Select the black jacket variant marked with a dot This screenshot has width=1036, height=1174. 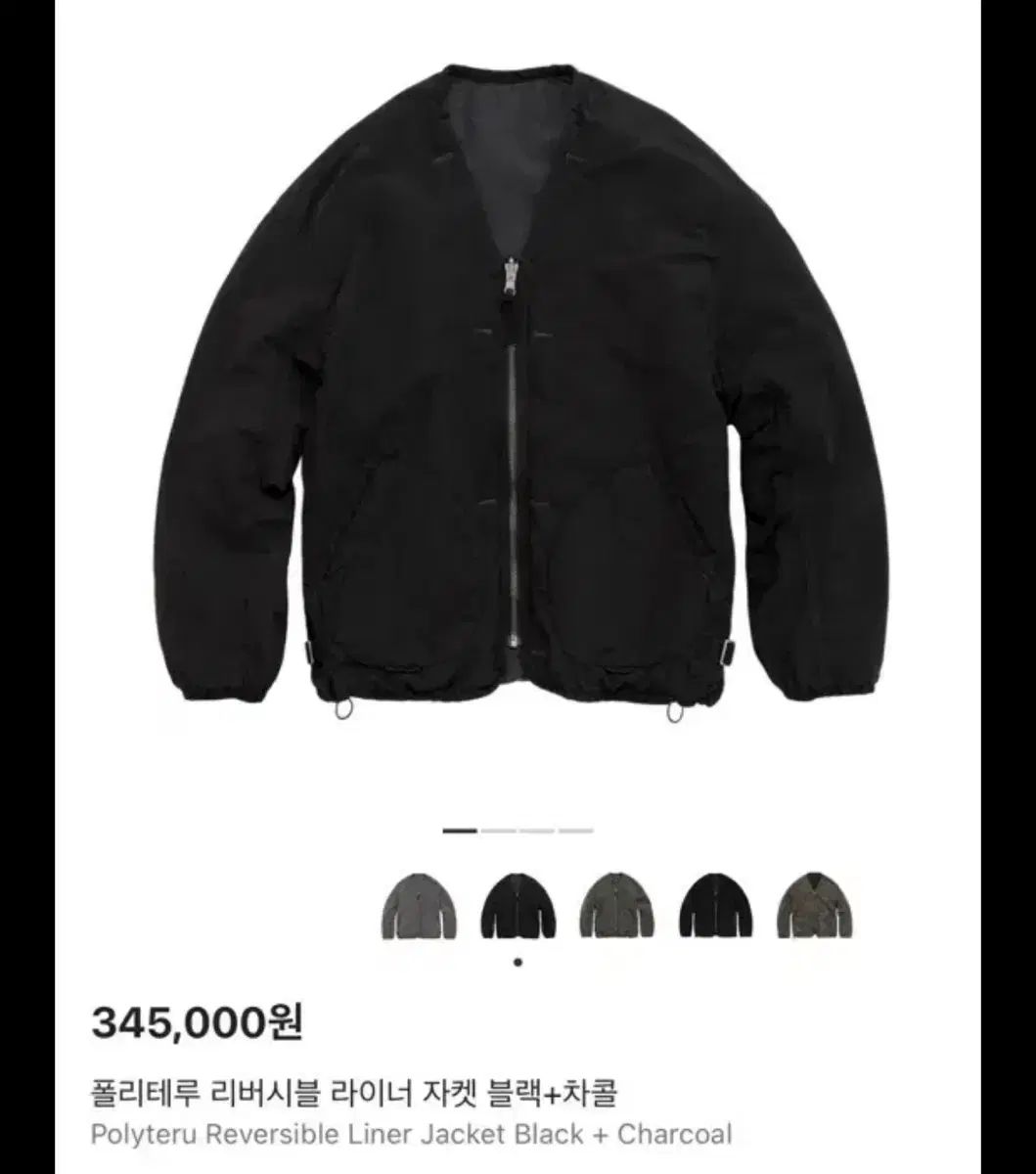tap(518, 907)
